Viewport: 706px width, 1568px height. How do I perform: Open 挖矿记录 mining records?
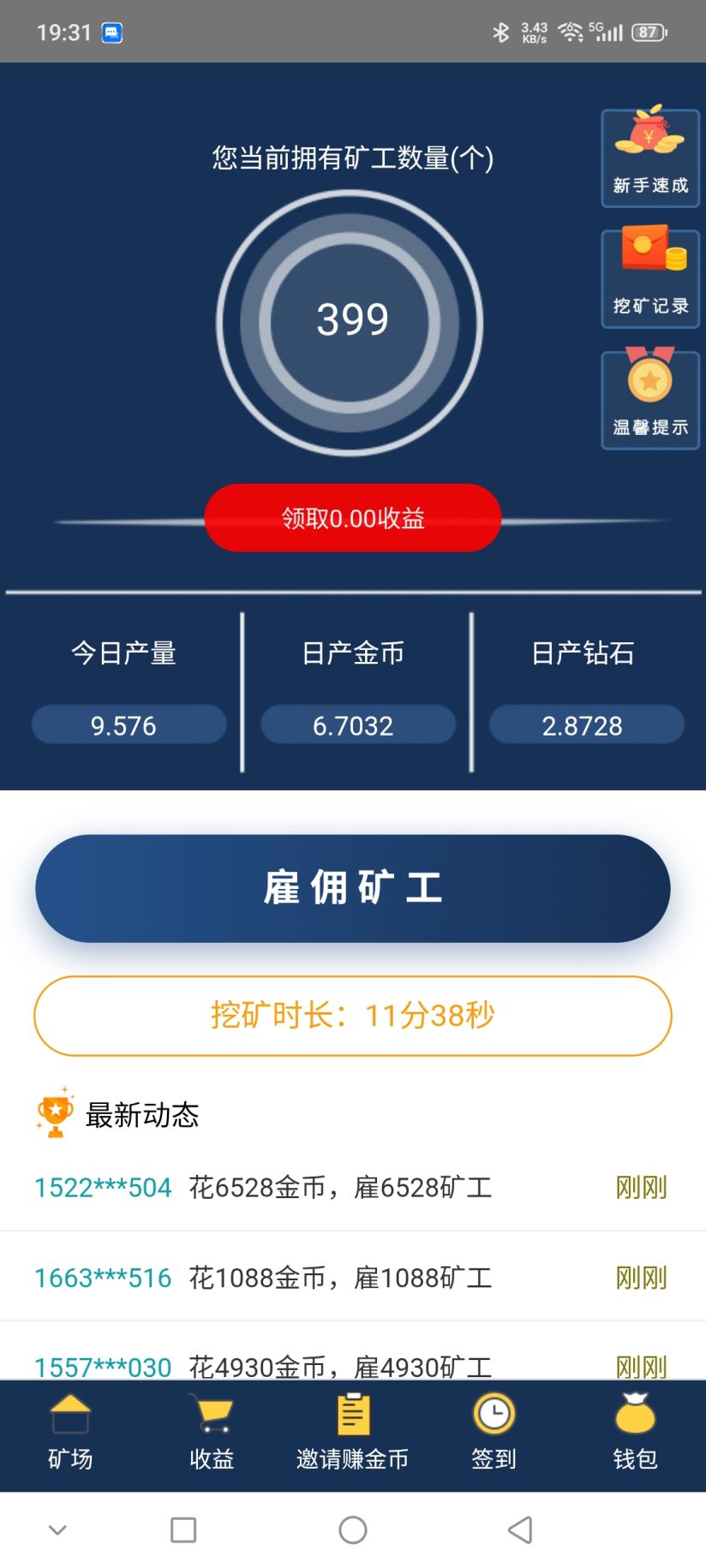[x=650, y=278]
